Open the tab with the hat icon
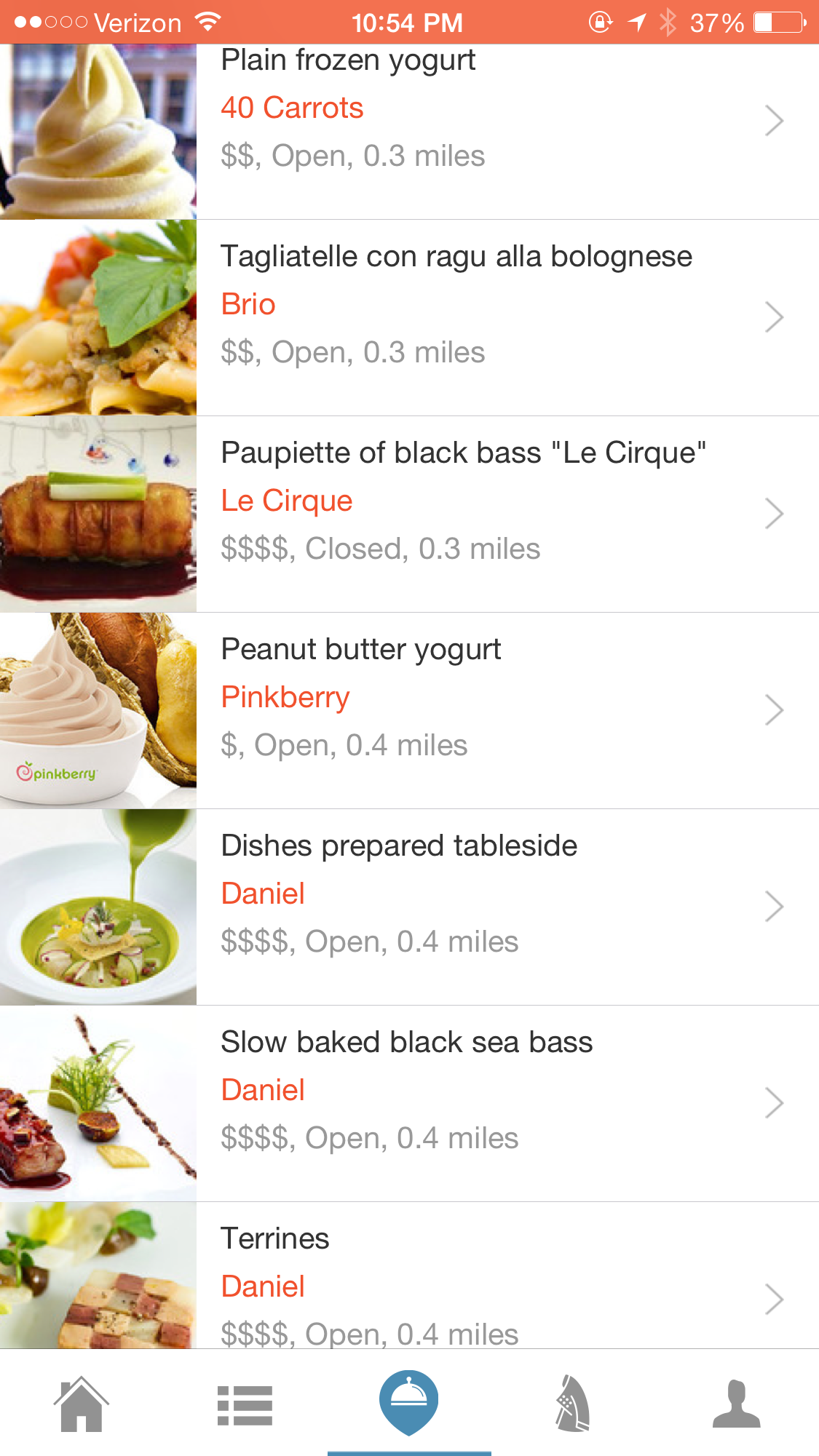Viewport: 819px width, 1456px height. [573, 1404]
